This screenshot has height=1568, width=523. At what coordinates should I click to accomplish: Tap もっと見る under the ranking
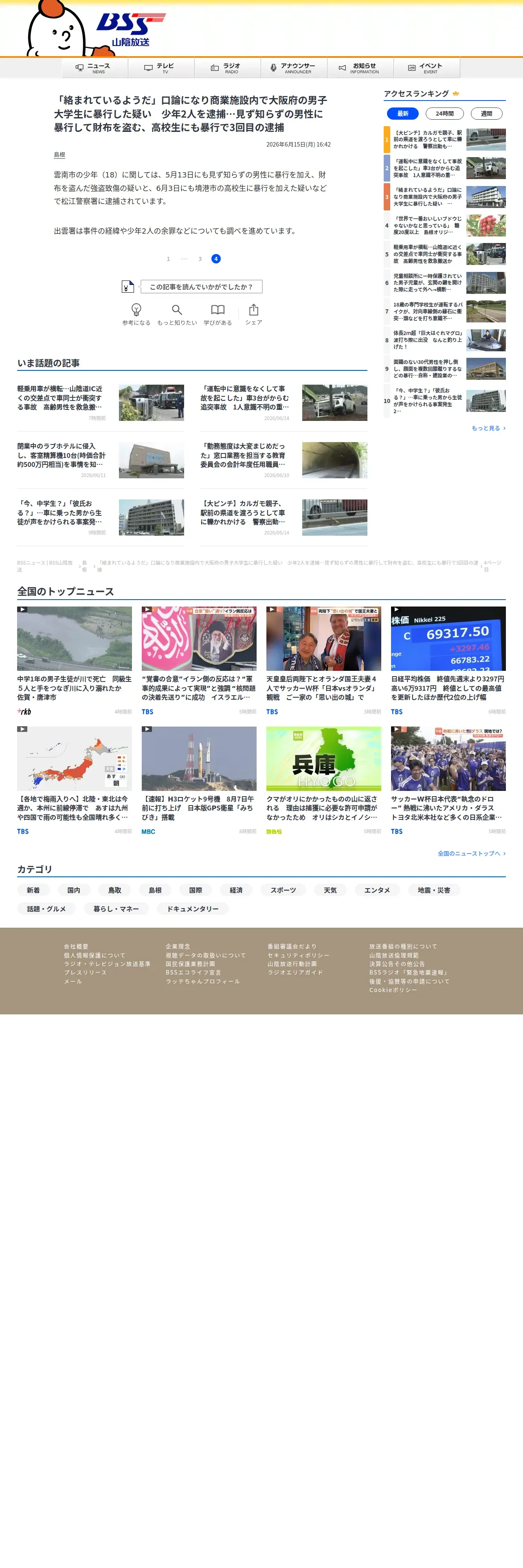tap(488, 429)
